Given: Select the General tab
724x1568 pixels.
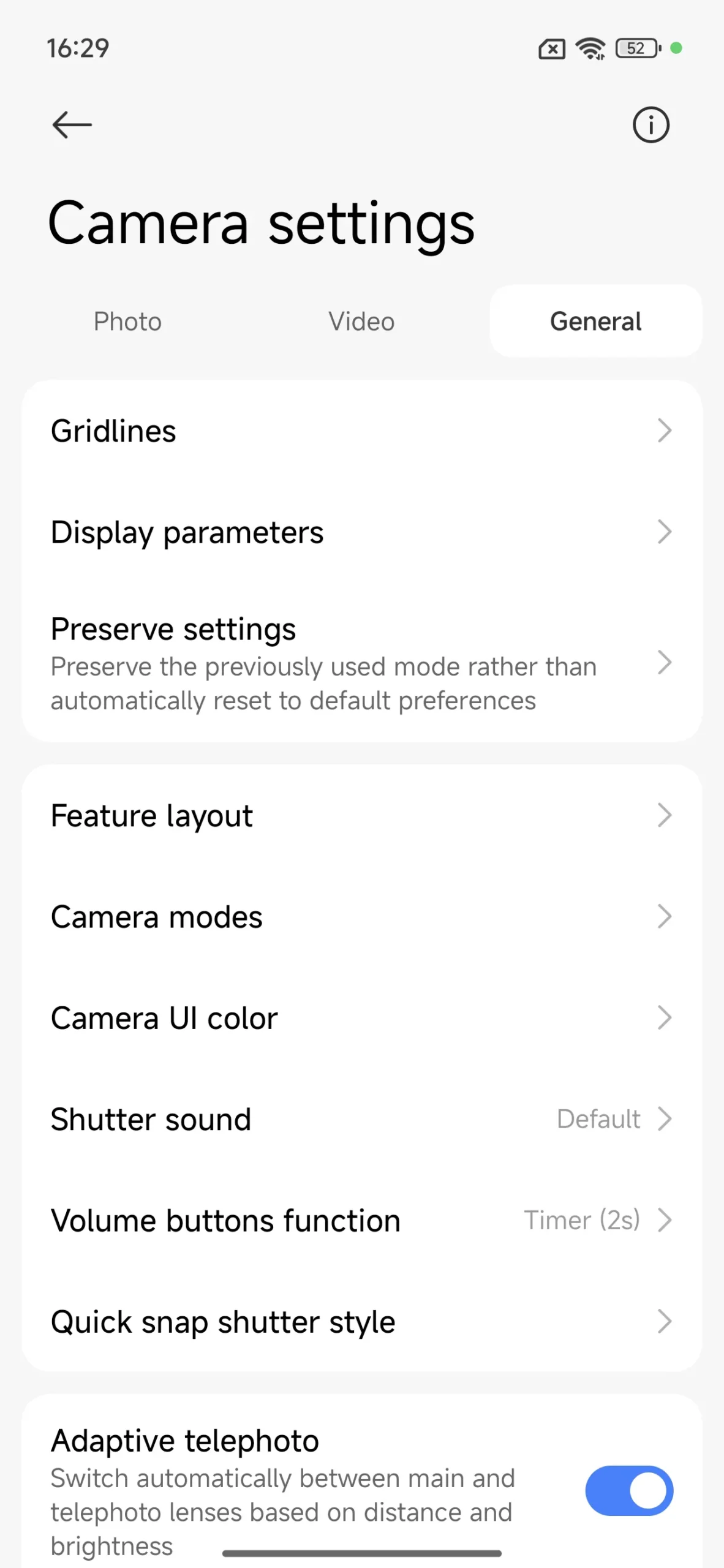Looking at the screenshot, I should point(595,321).
